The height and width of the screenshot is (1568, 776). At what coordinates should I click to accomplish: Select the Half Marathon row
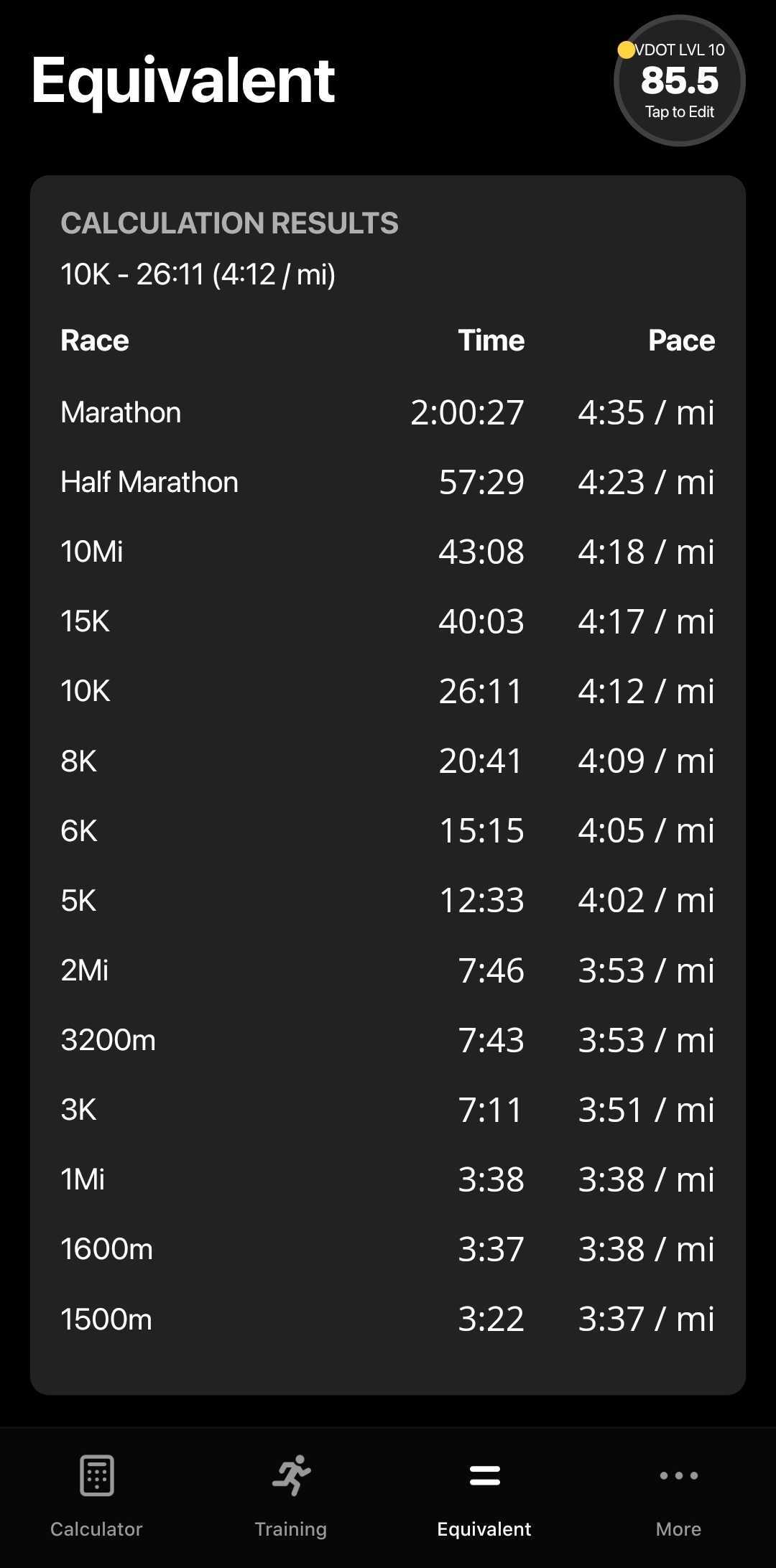[388, 482]
